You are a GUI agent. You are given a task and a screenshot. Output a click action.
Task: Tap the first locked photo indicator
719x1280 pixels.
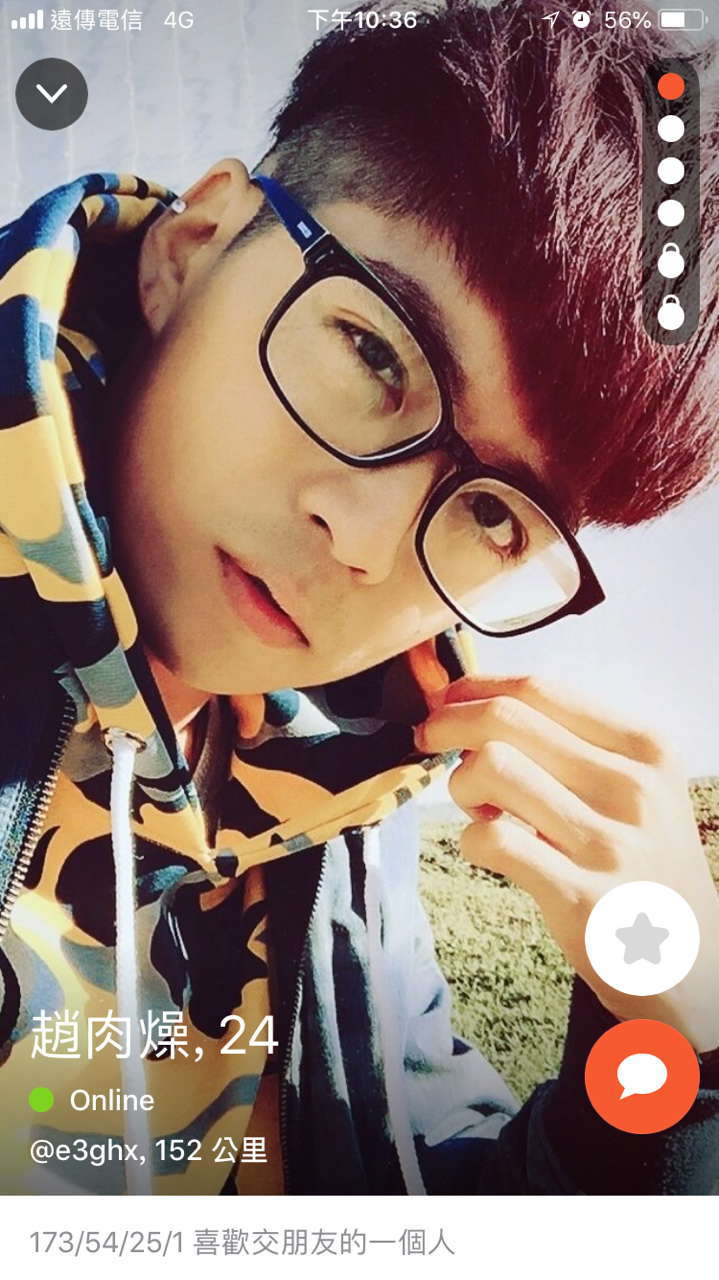point(671,263)
